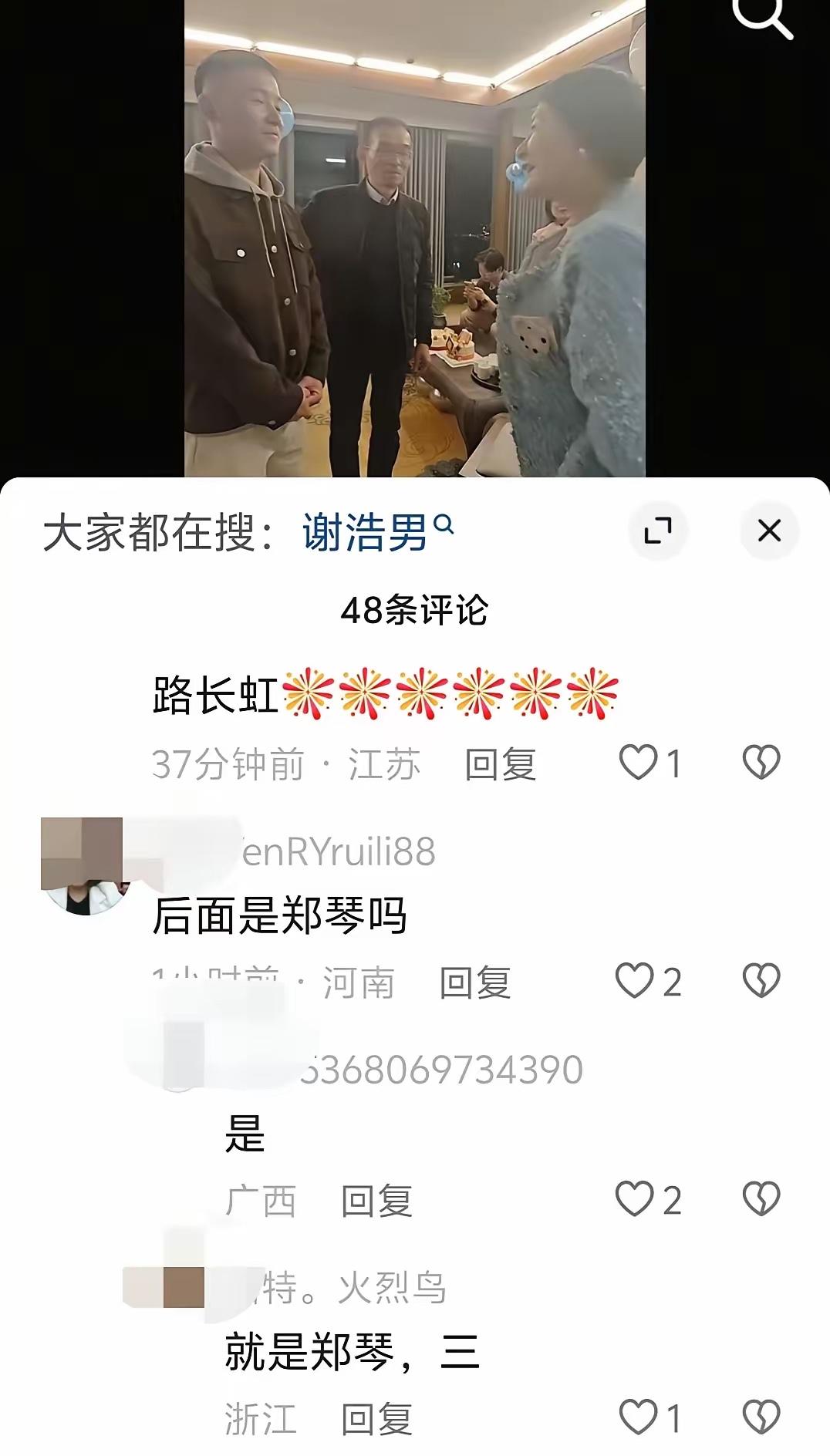Dislike the 就是郑琴，三 comment
This screenshot has width=830, height=1456.
pos(761,1417)
